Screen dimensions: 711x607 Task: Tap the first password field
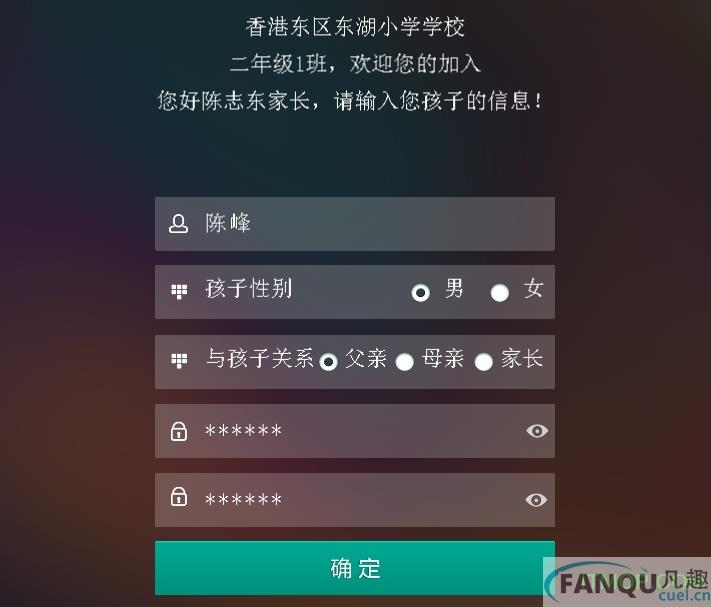(x=350, y=431)
